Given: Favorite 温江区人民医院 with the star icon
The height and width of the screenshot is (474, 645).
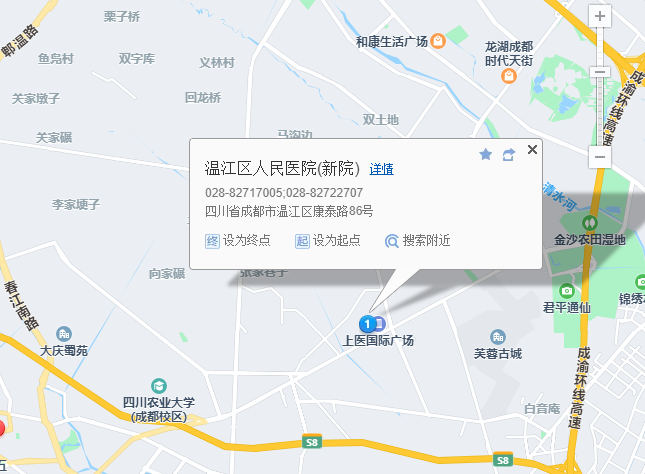Looking at the screenshot, I should pyautogui.click(x=486, y=154).
